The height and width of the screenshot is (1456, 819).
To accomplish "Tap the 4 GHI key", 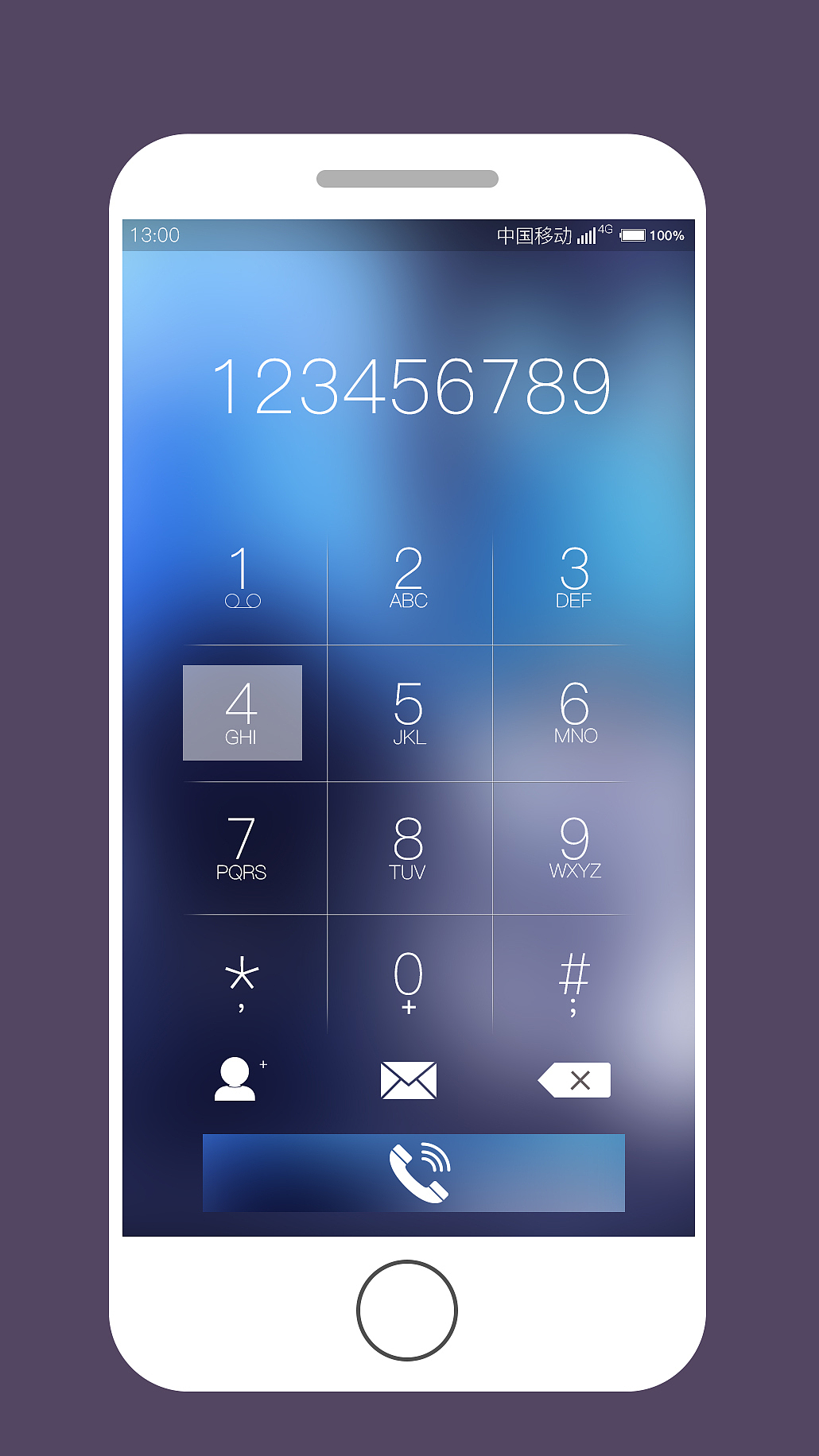I will [x=243, y=713].
